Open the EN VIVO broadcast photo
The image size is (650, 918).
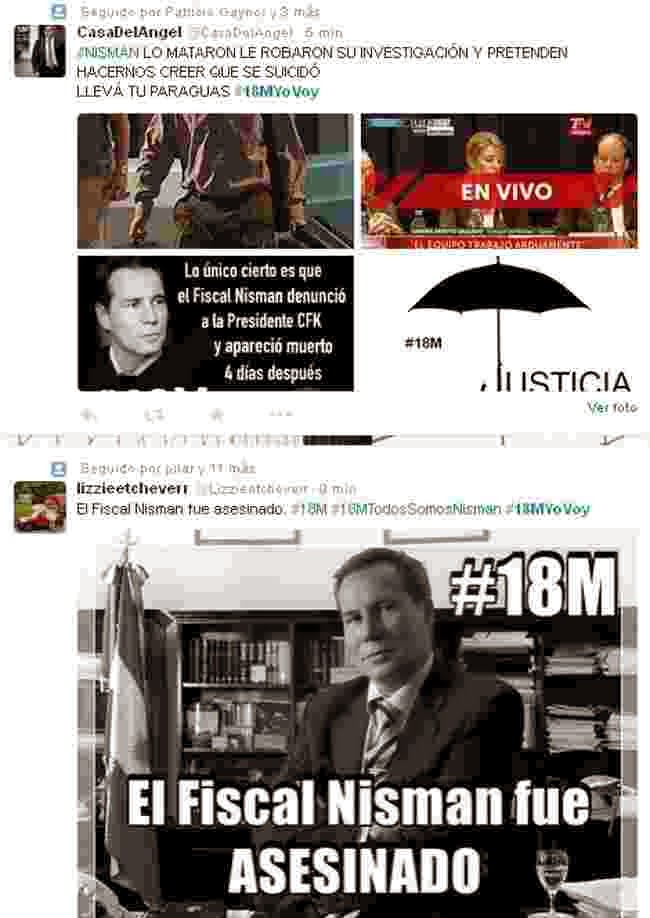498,181
